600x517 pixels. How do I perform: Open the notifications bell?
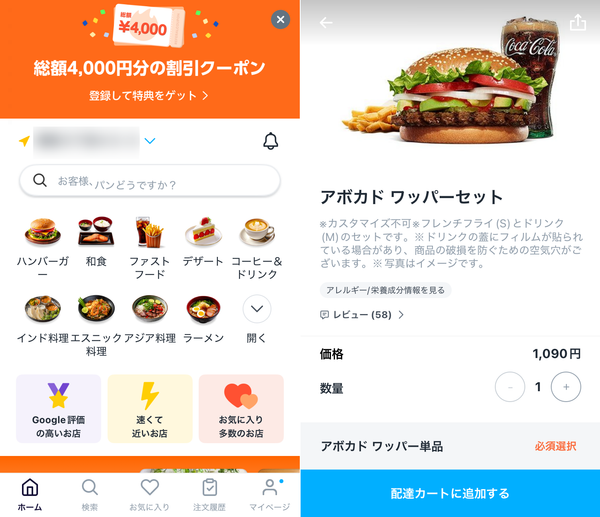271,141
